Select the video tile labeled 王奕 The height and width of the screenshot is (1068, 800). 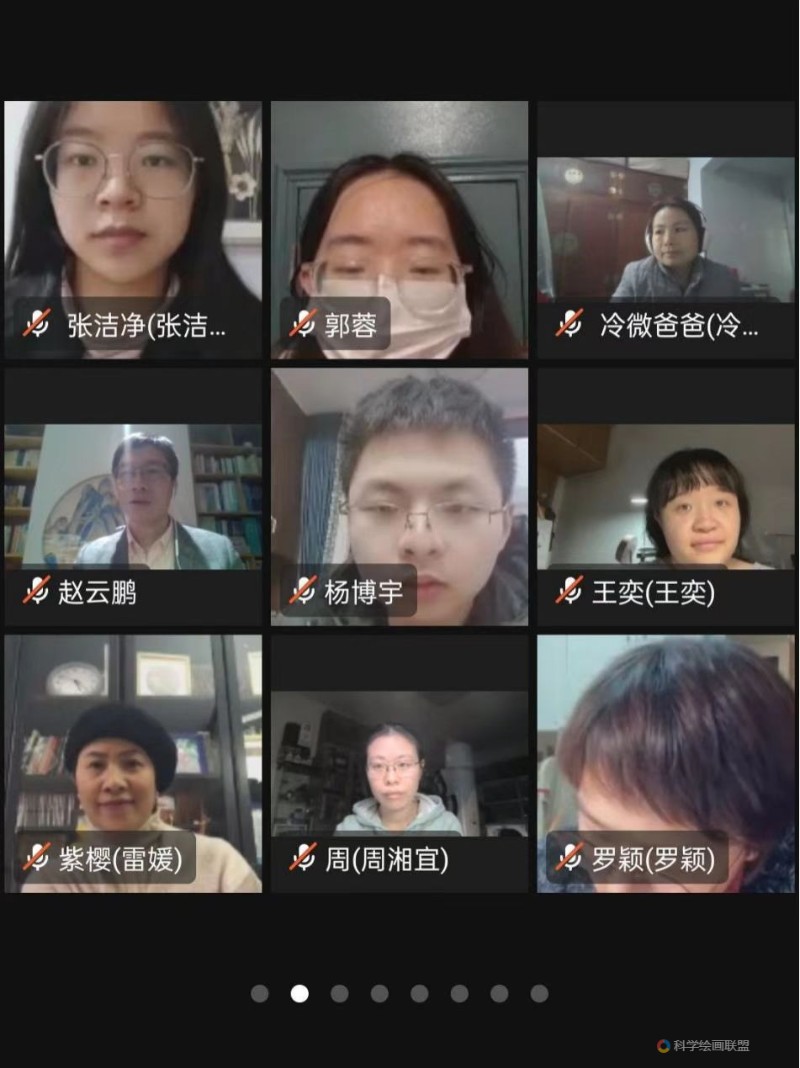pos(666,496)
